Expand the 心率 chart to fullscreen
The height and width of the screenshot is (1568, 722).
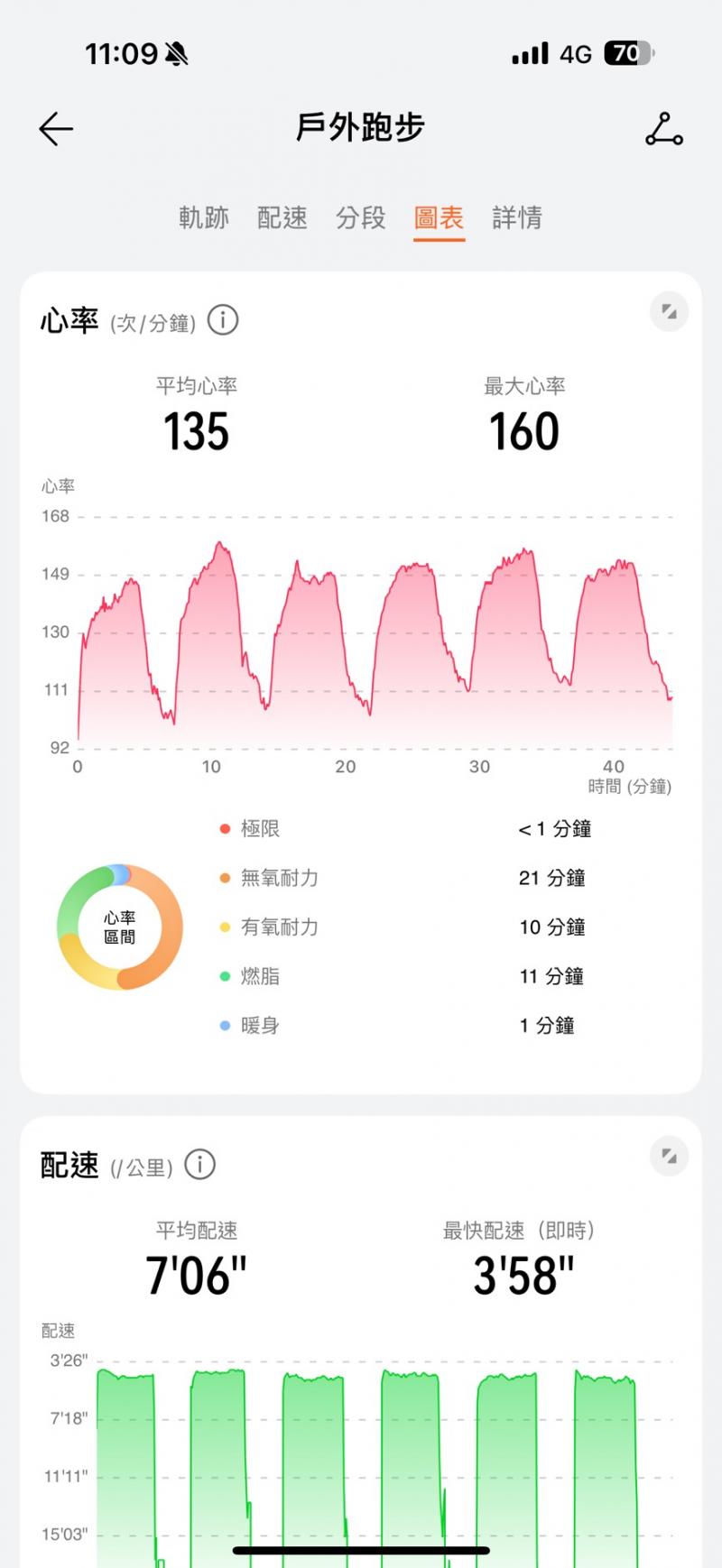669,312
